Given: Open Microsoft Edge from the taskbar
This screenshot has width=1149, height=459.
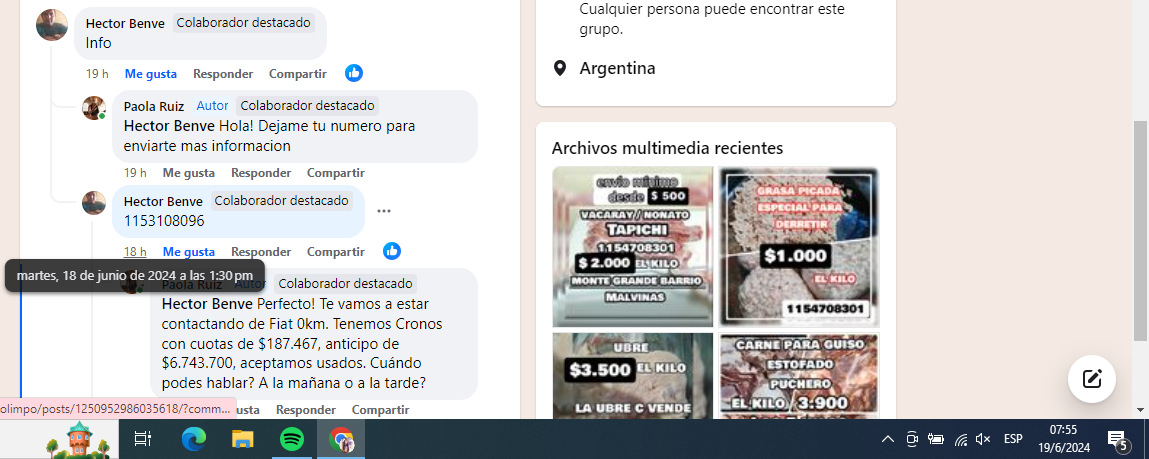Looking at the screenshot, I should click(193, 439).
